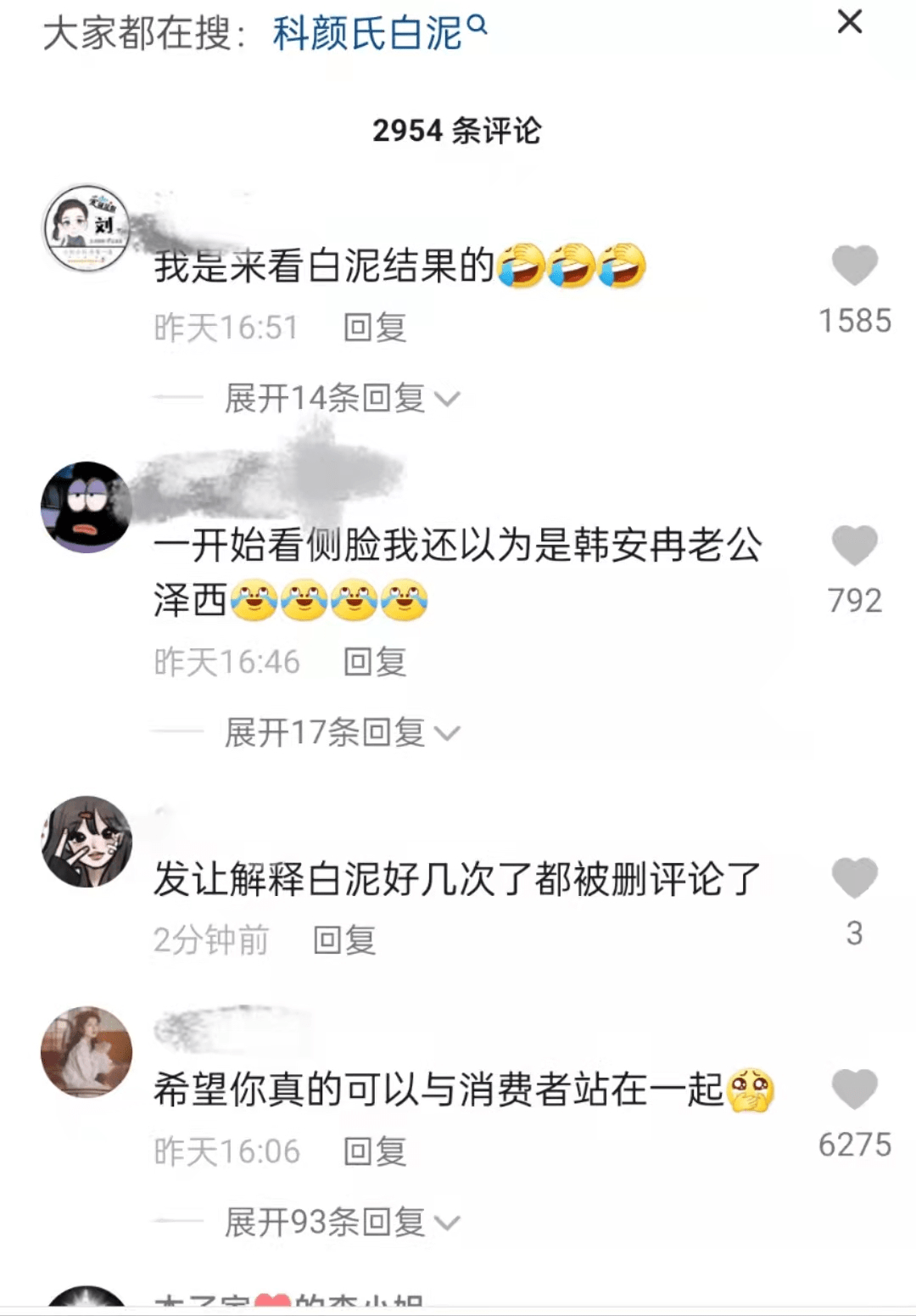Like the comment 希望你真的可以与消费者站在一起
916x1316 pixels.
click(854, 1089)
